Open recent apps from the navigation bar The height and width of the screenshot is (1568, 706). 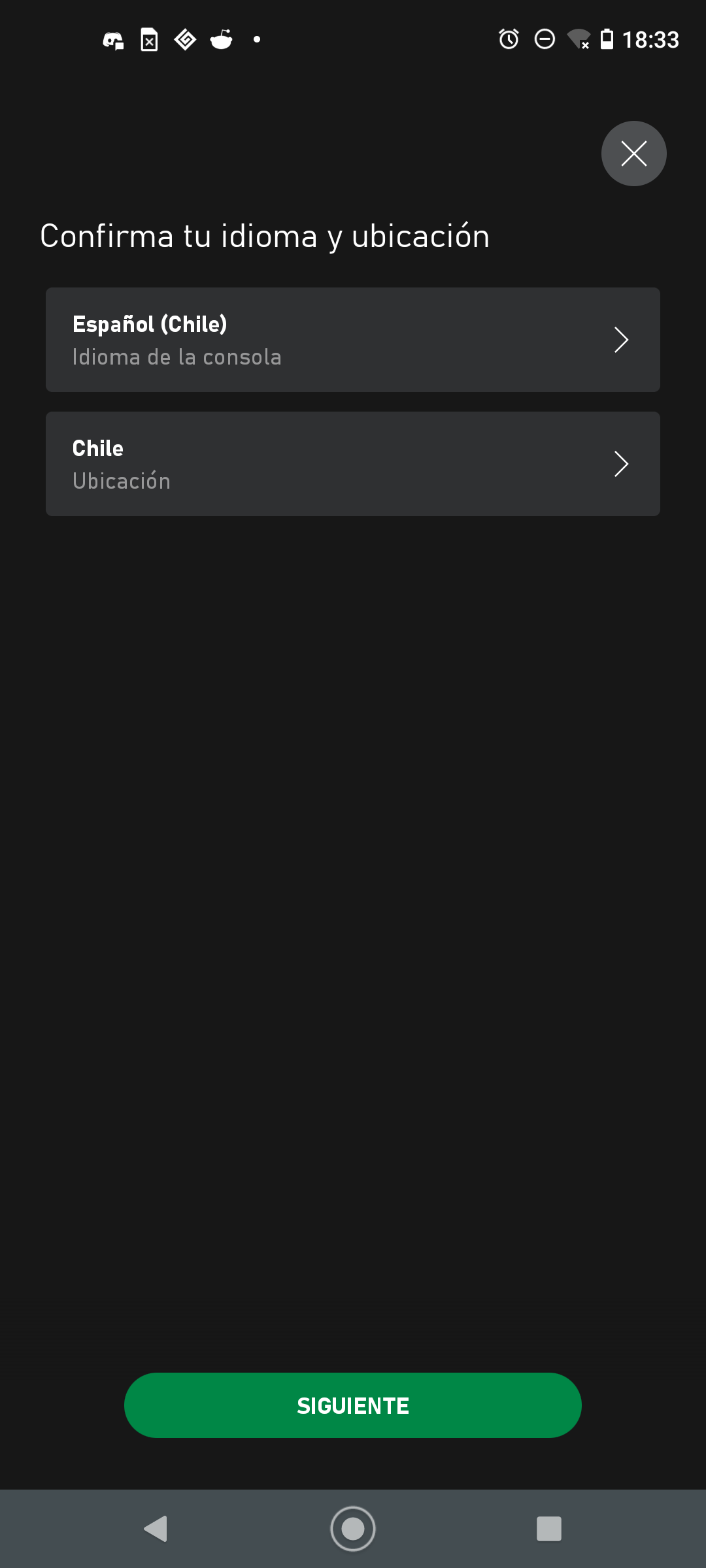click(549, 1529)
